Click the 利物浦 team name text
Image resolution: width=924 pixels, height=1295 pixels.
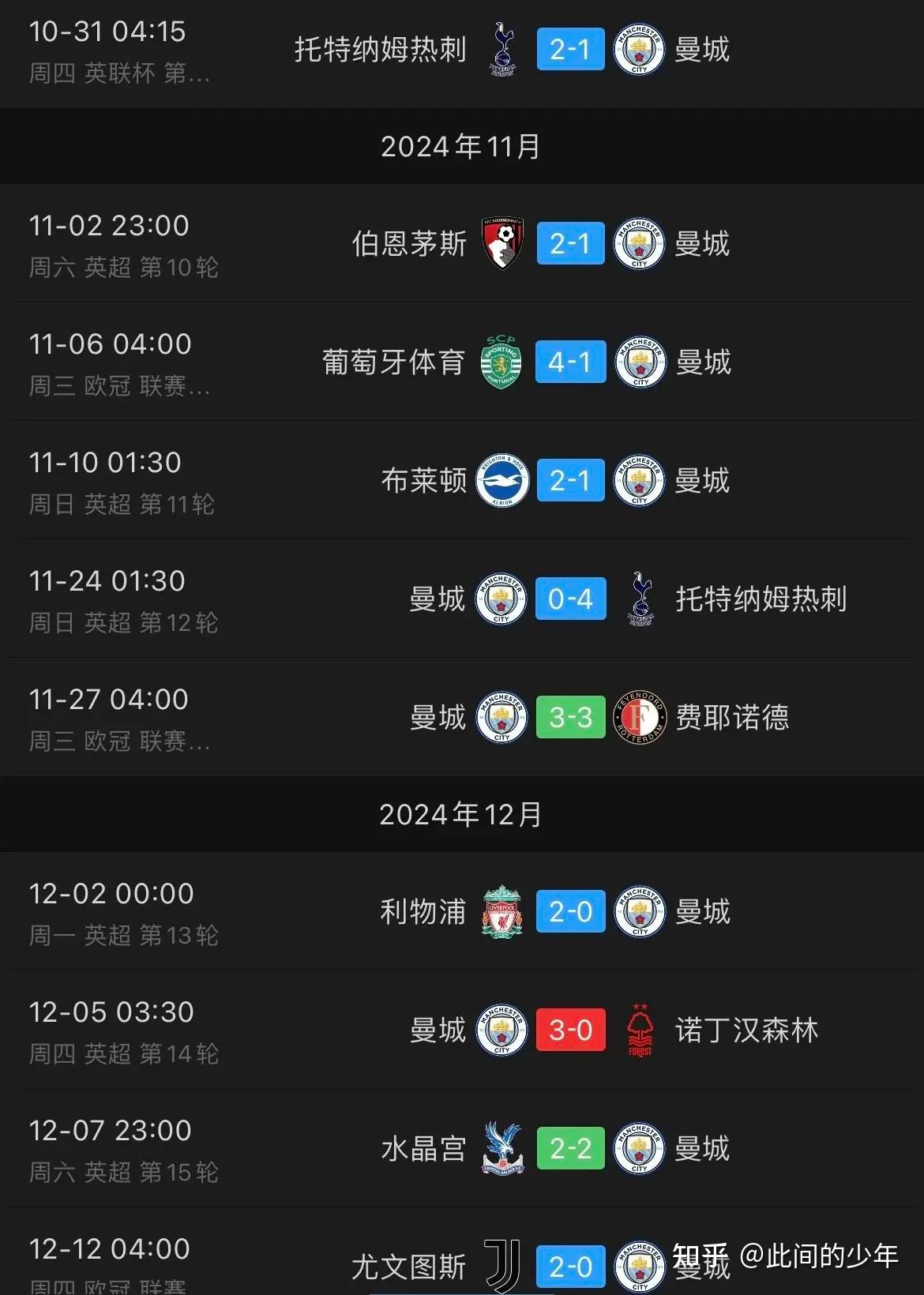(421, 911)
